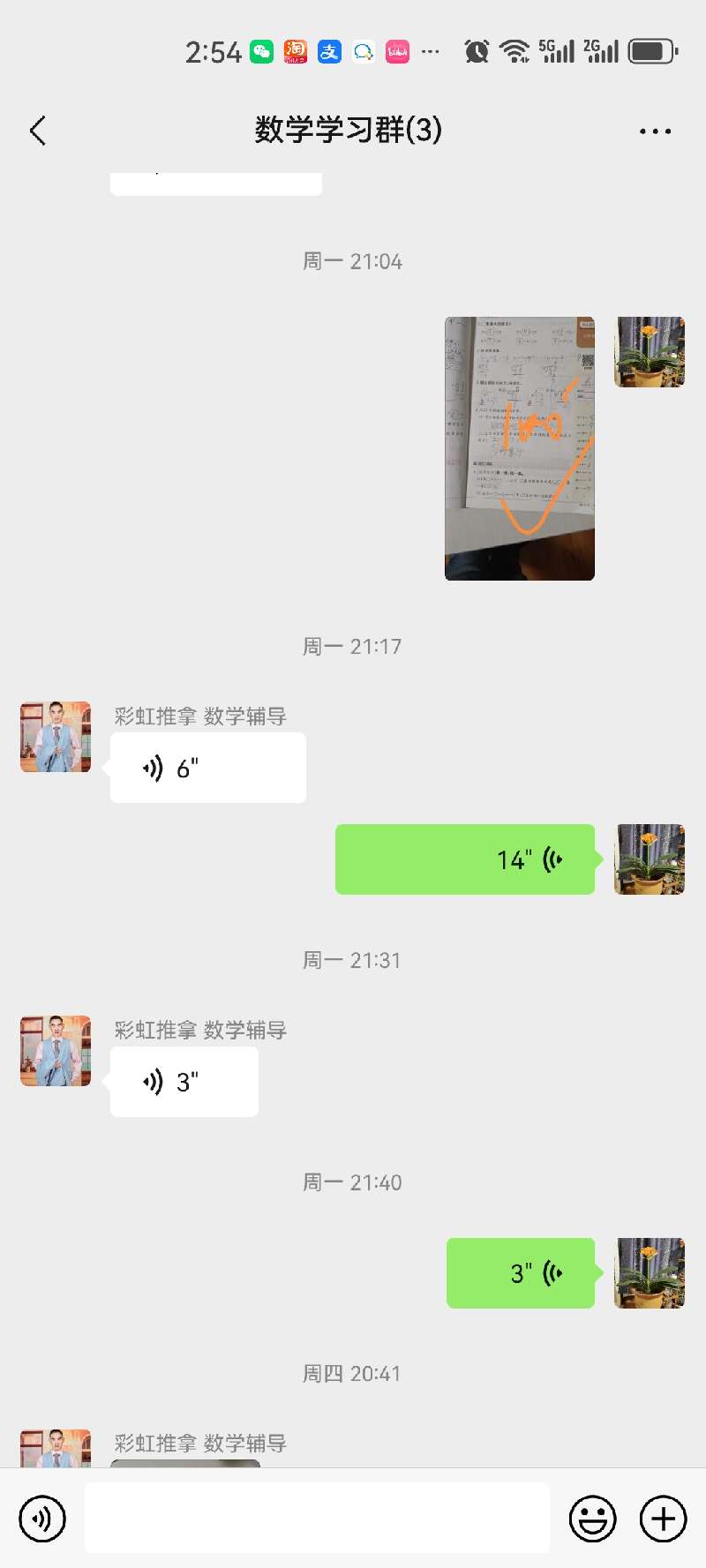The height and width of the screenshot is (1568, 706).
Task: Play the 6-second voice message
Action: 207,768
